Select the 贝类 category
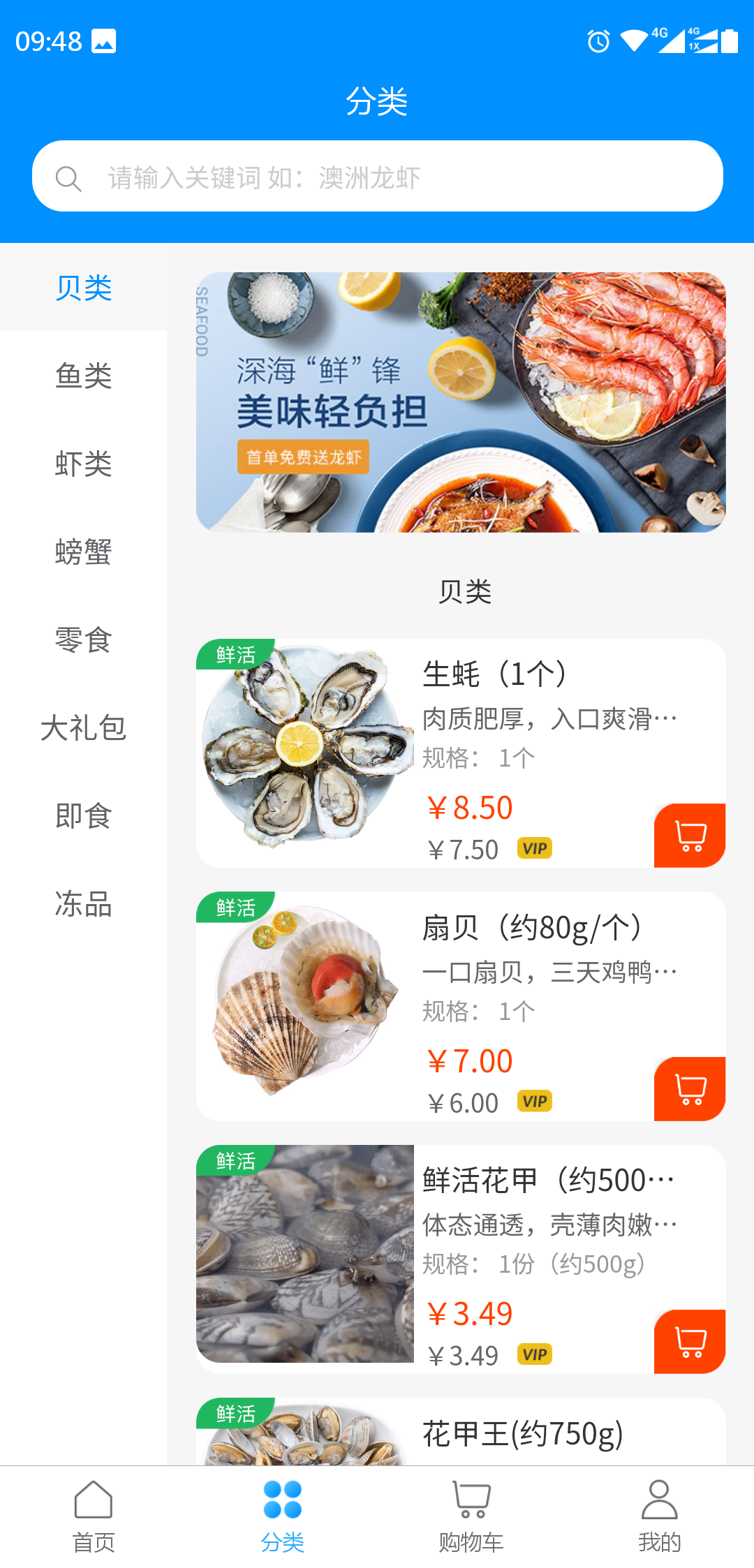754x1568 pixels. click(x=83, y=288)
